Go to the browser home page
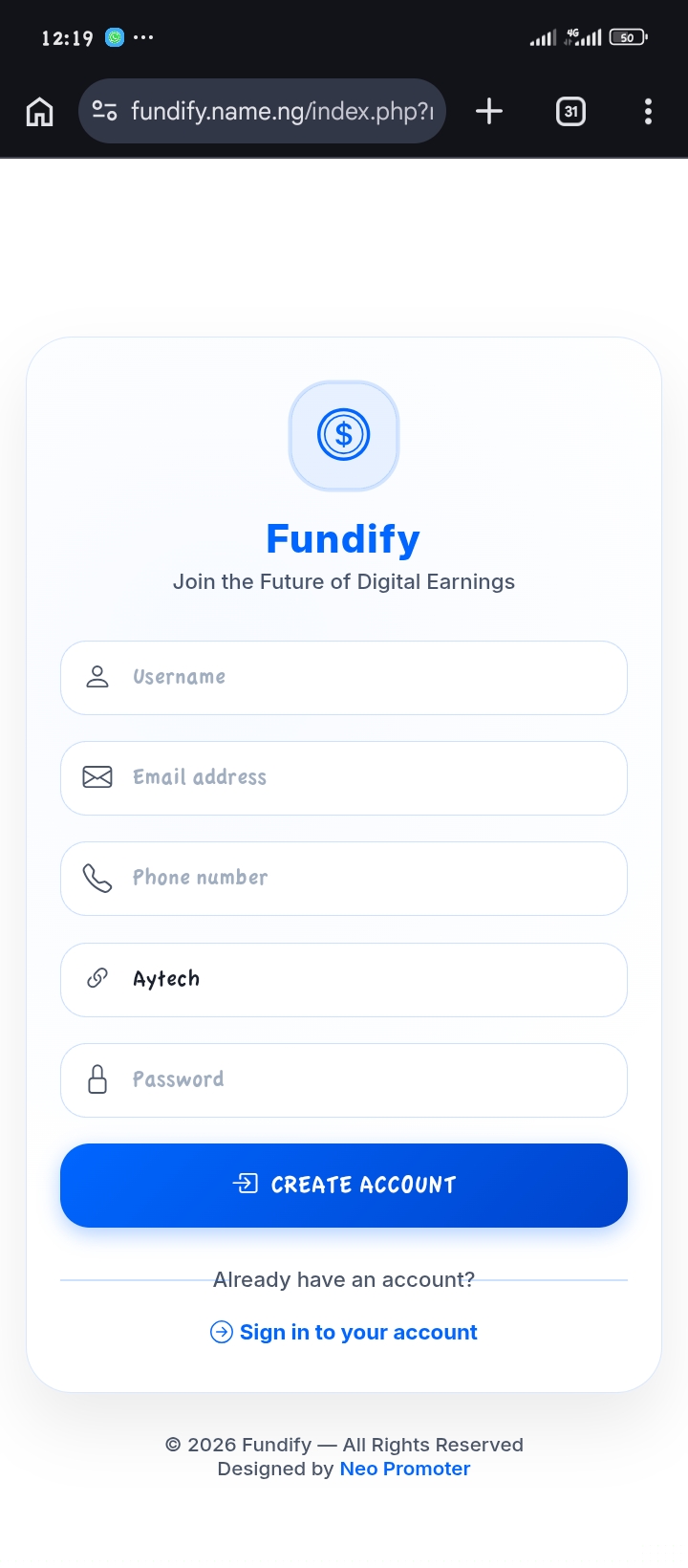688x1568 pixels. [x=39, y=112]
